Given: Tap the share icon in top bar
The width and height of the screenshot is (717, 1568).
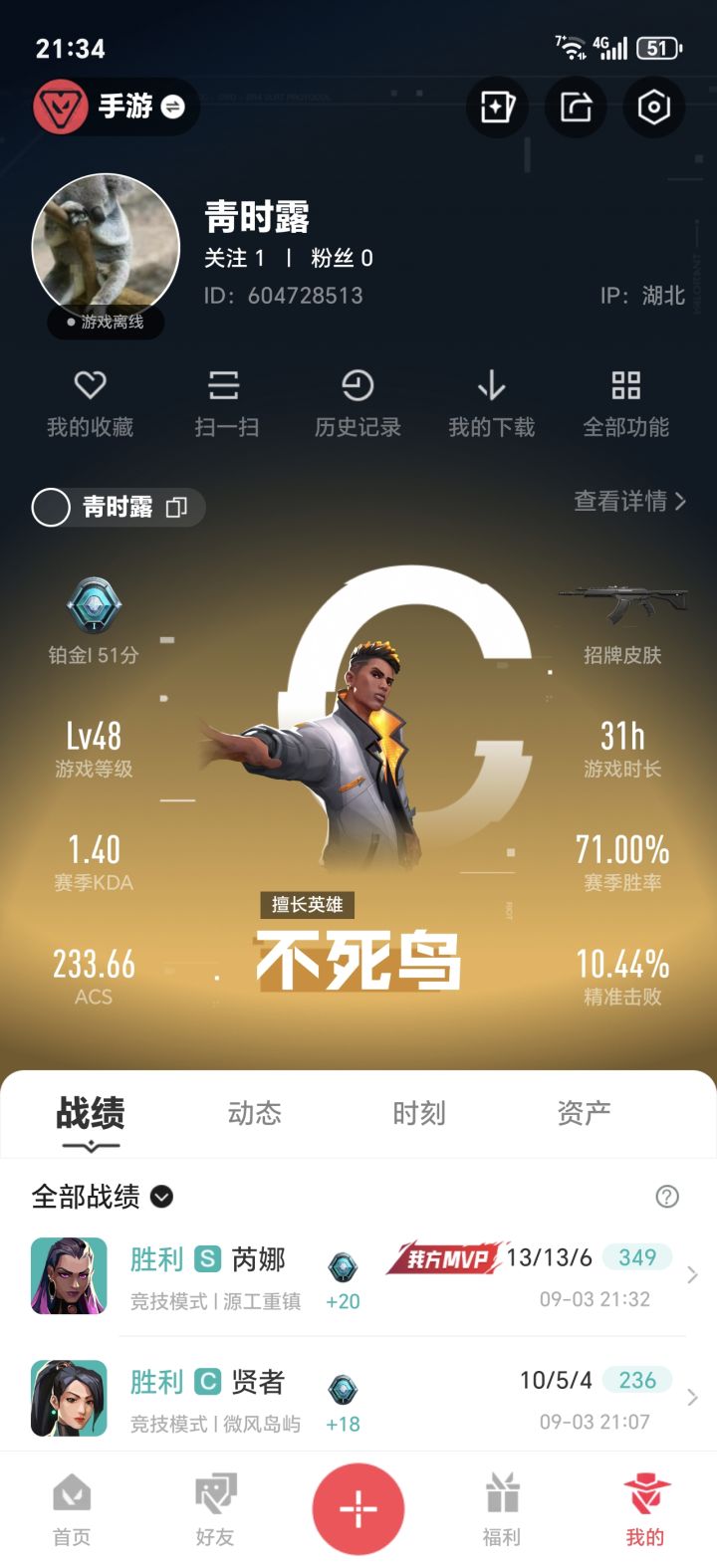Looking at the screenshot, I should point(576,108).
